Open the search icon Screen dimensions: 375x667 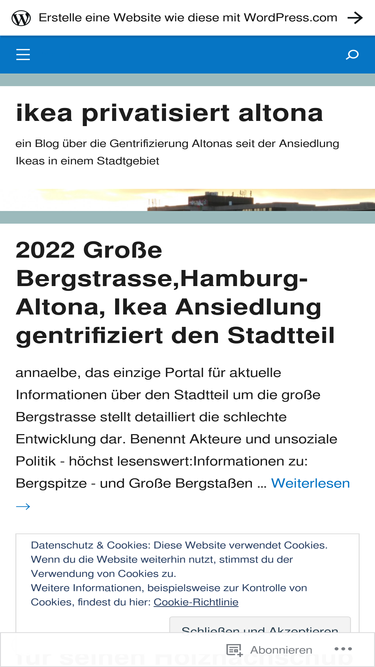352,54
